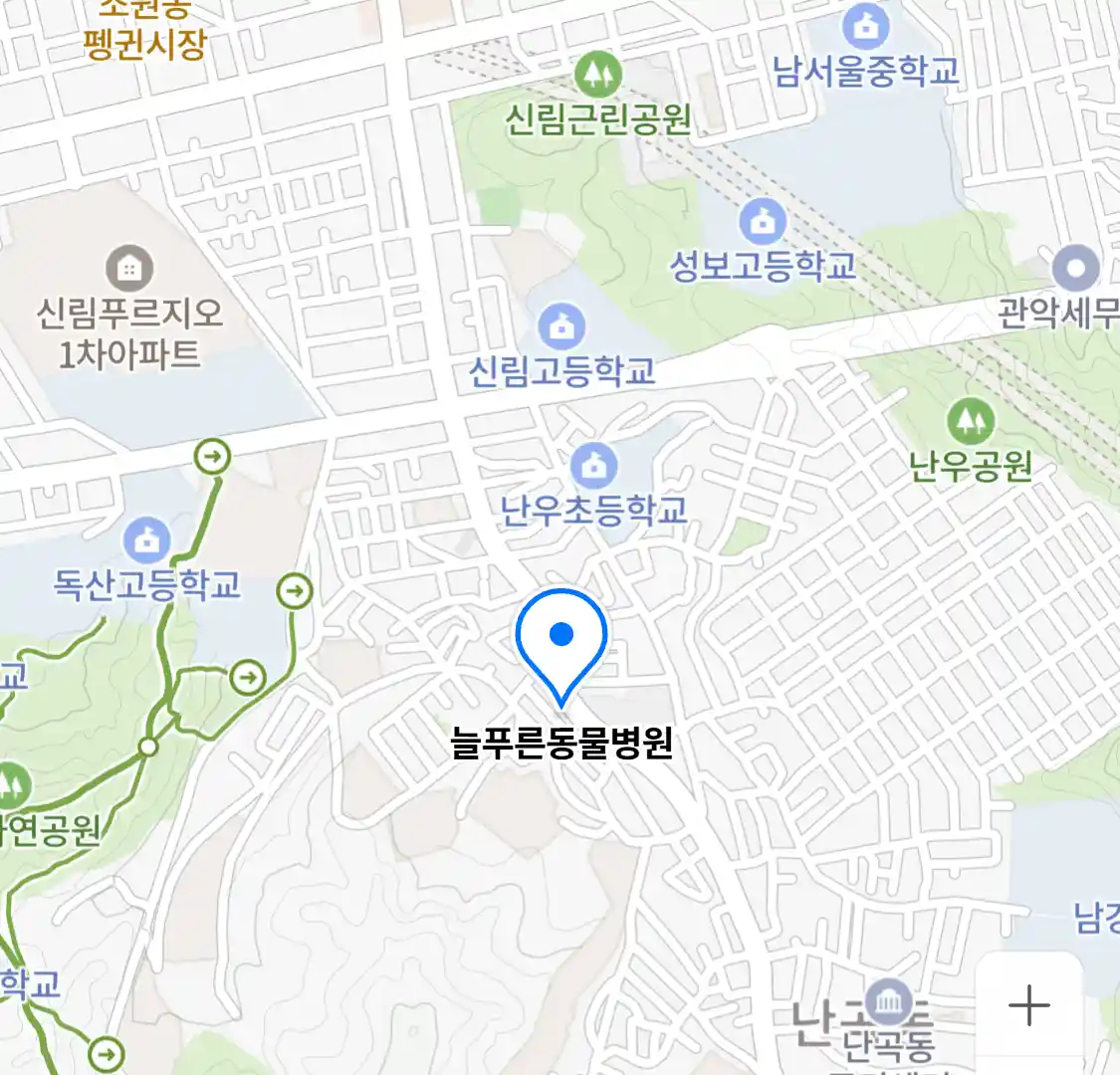Viewport: 1120px width, 1075px height.
Task: Select 독산고등학교 school marker
Action: [x=146, y=539]
